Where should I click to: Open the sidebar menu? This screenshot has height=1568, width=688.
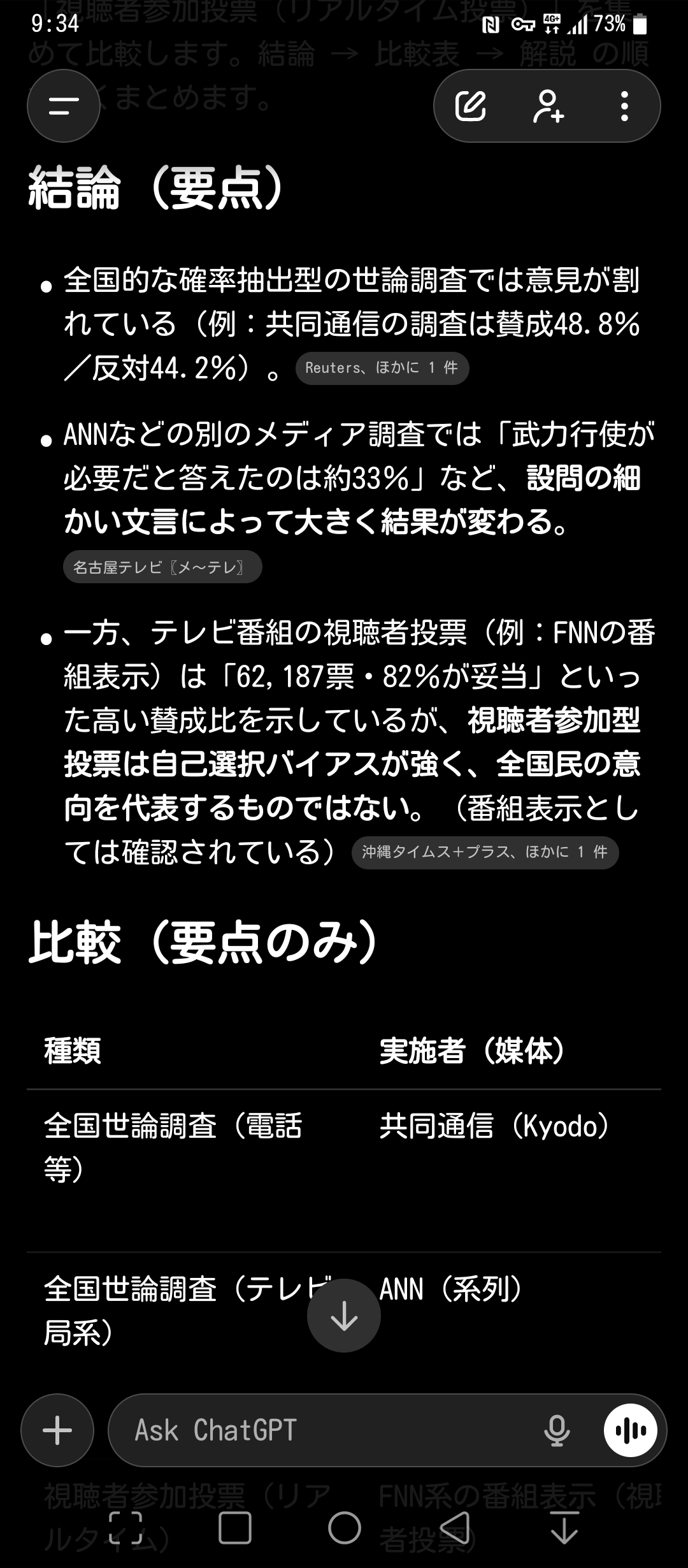(x=63, y=106)
